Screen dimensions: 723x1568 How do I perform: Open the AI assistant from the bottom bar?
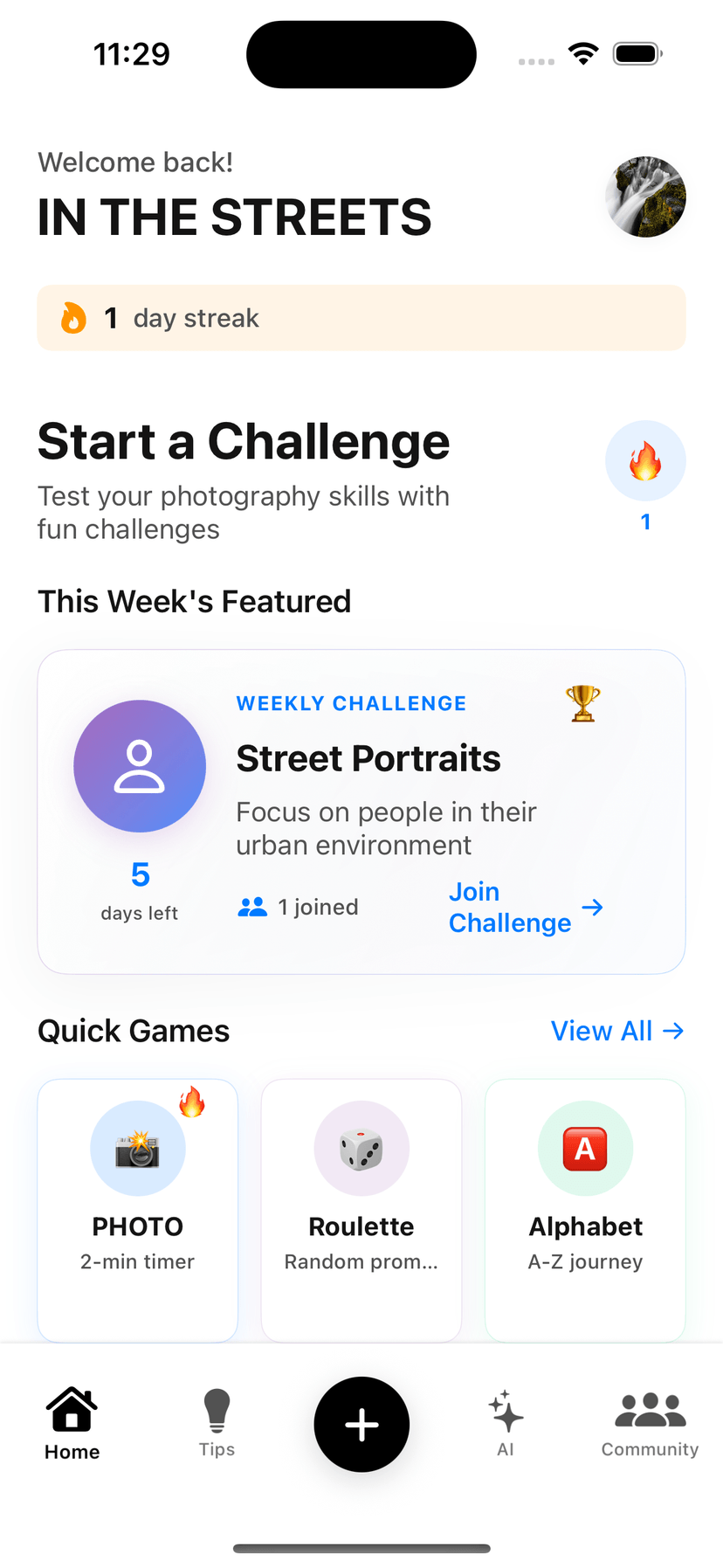click(x=505, y=1422)
